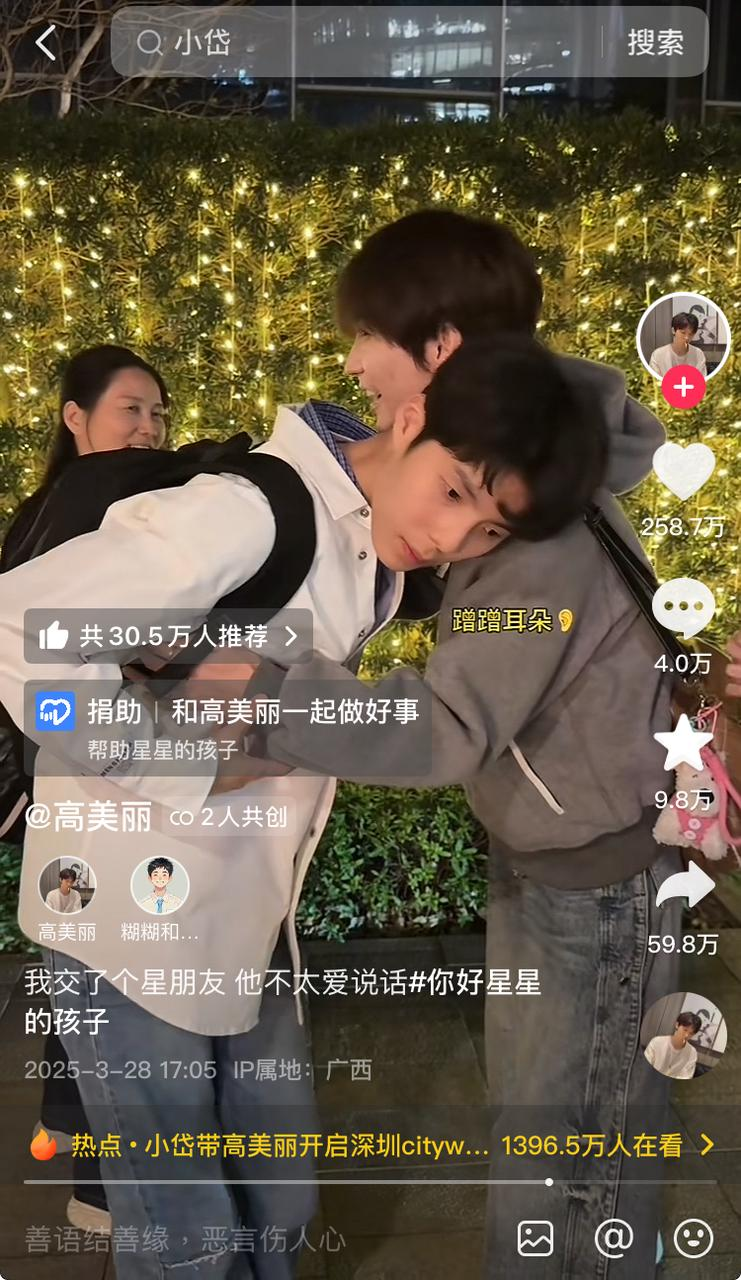Open the 糊糊和… co-creator avatar
The height and width of the screenshot is (1280, 741).
(160, 886)
